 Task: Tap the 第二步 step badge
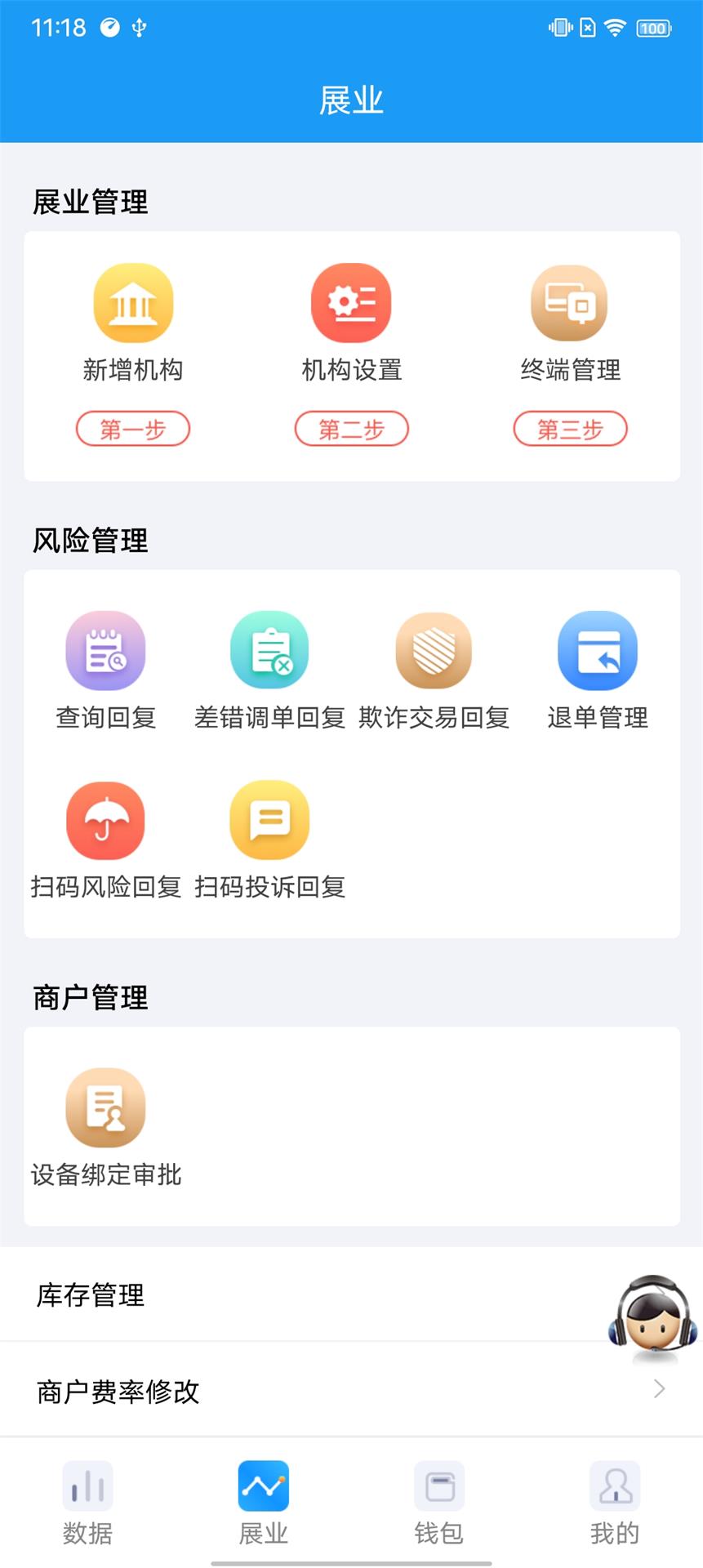coord(351,428)
